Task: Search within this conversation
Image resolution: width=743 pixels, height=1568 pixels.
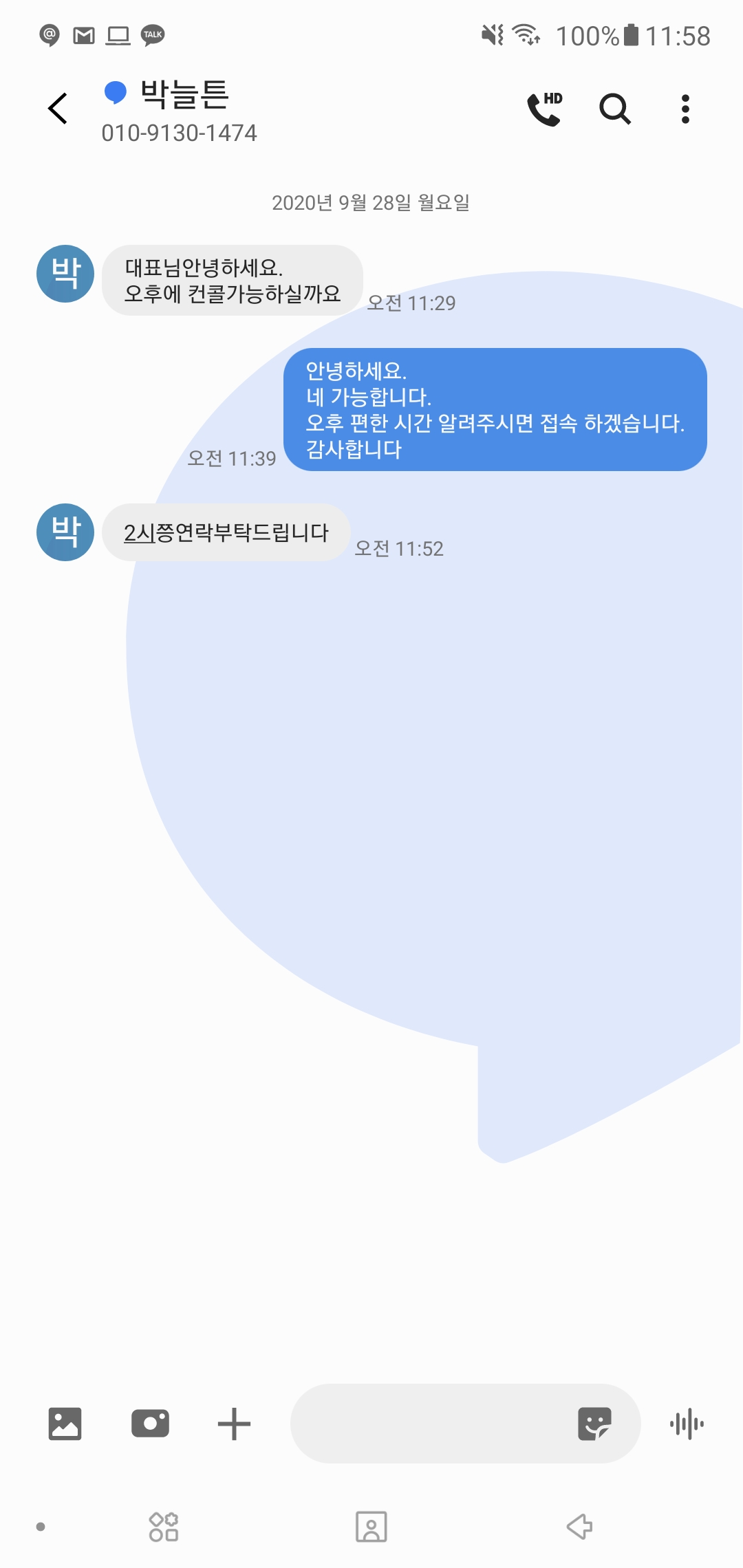Action: tap(614, 109)
